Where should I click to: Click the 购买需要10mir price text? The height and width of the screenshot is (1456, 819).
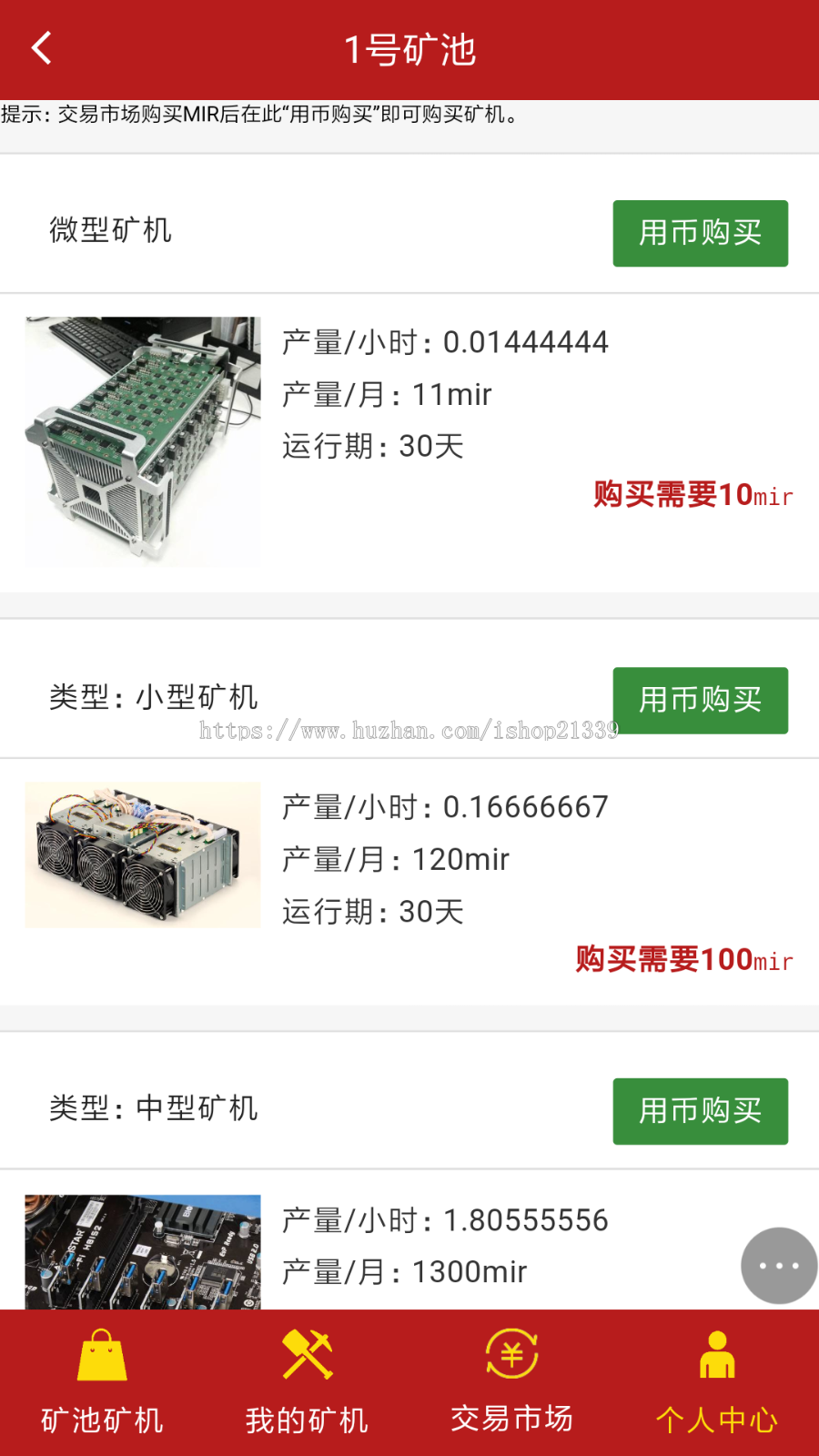point(692,495)
